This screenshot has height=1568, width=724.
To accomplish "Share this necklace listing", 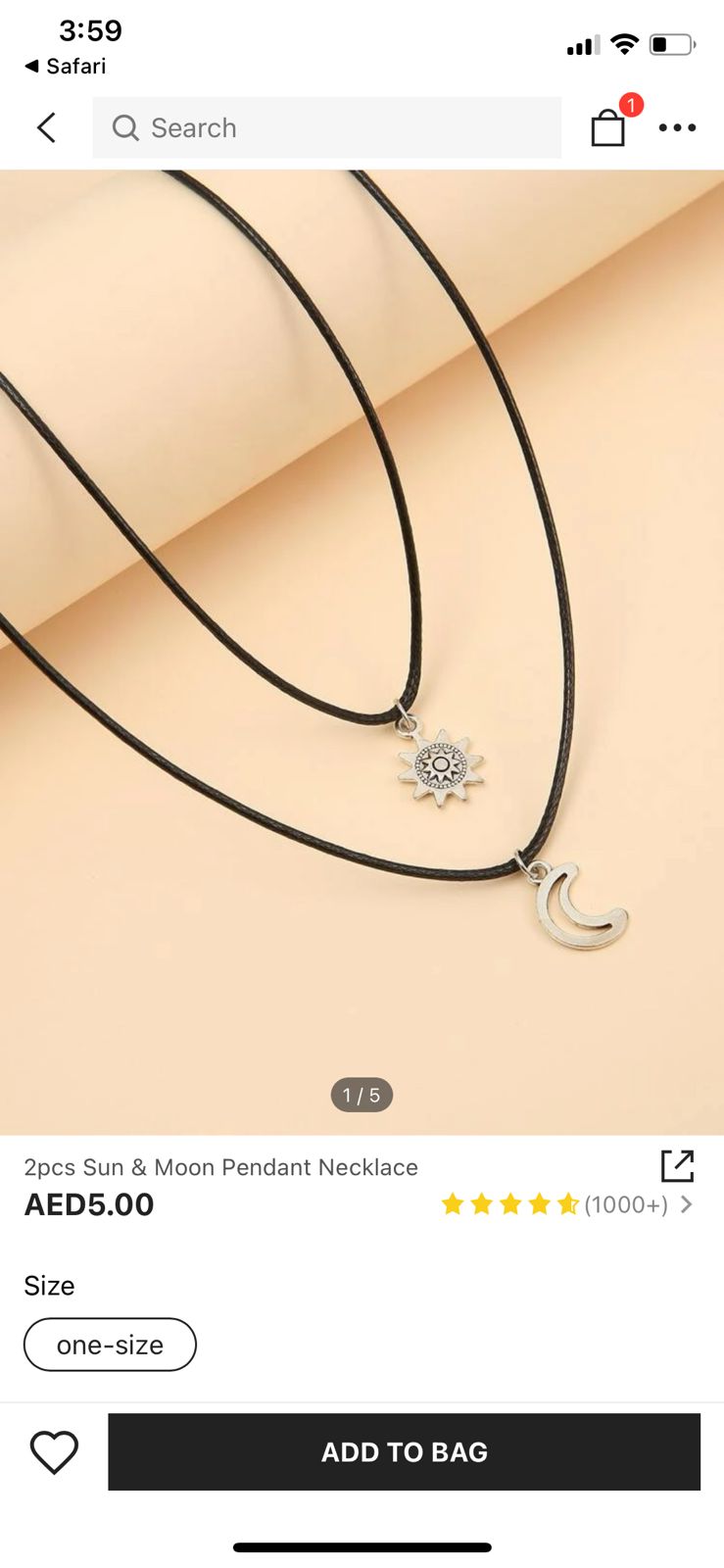I will click(x=677, y=1166).
